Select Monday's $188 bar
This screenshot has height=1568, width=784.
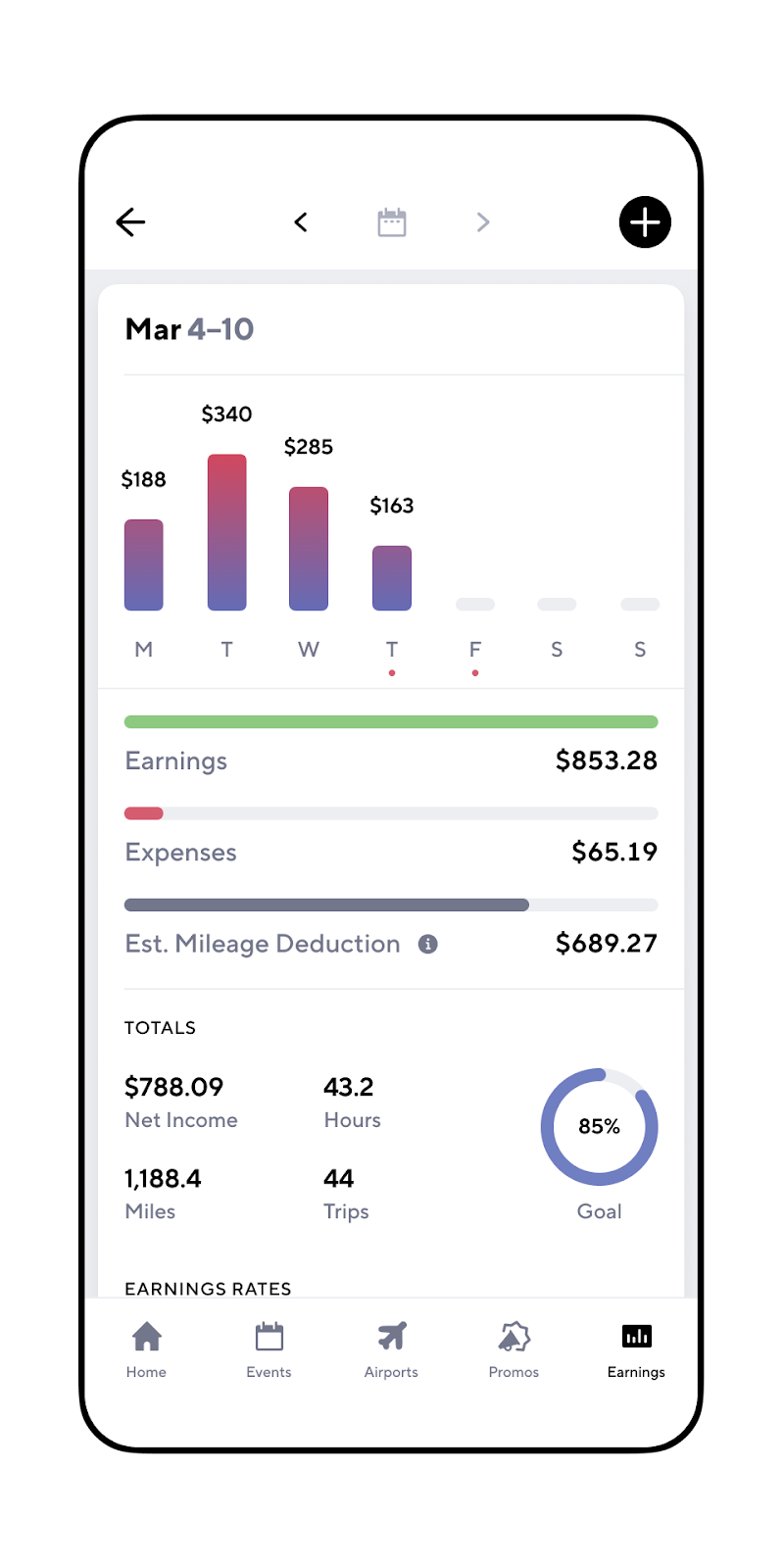click(144, 565)
